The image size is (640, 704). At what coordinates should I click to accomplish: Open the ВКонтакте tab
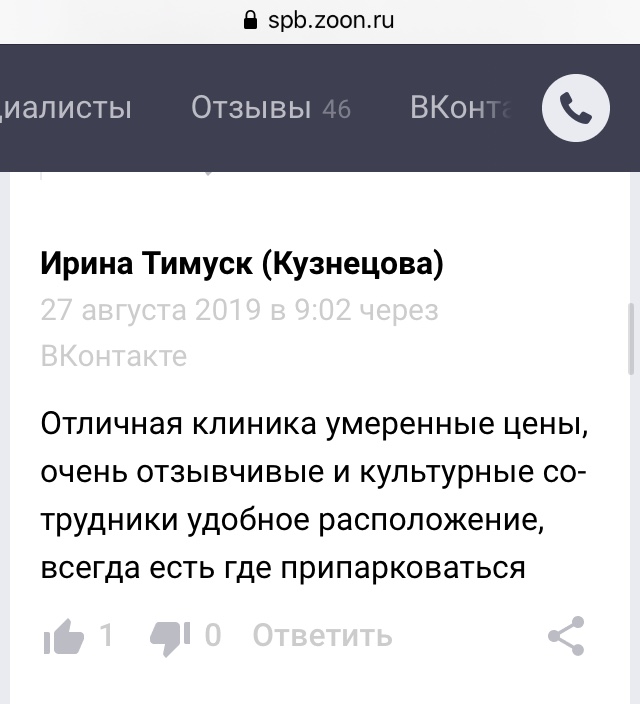[x=460, y=108]
